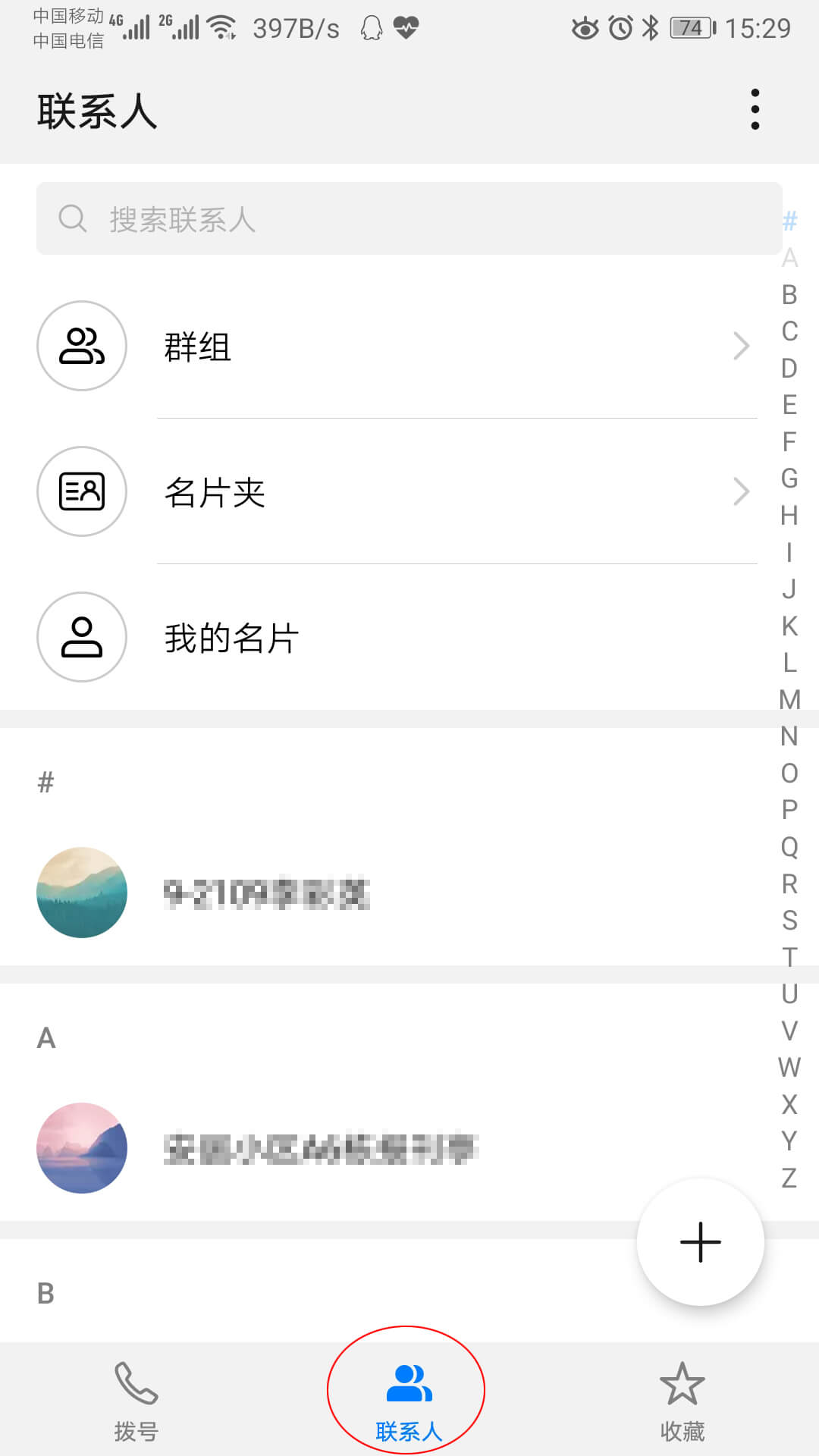Select the 联系人 contacts tab
The image size is (819, 1456).
(408, 1400)
